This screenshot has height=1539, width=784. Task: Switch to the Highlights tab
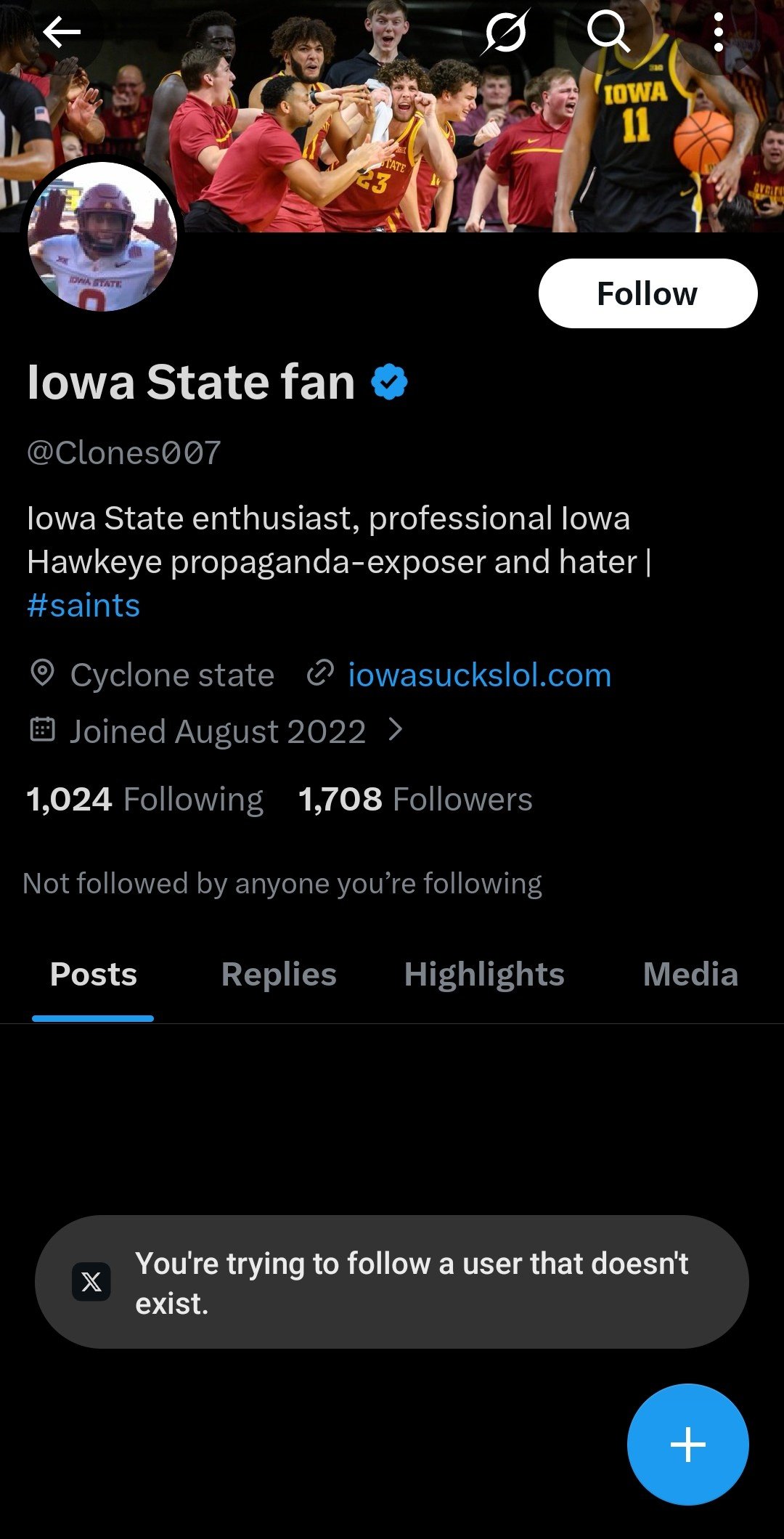click(484, 975)
